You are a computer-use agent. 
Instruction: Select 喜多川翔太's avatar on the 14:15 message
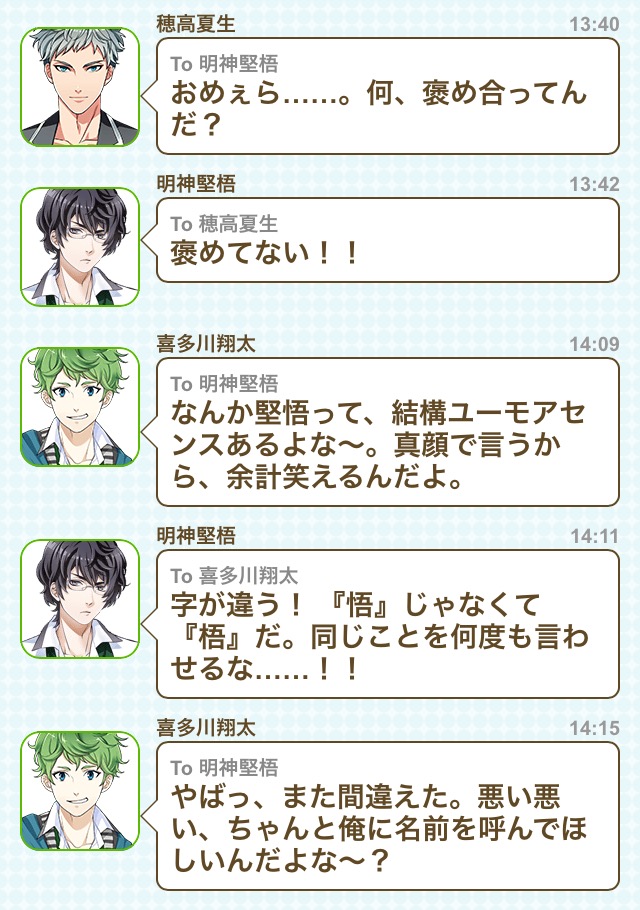[x=80, y=790]
